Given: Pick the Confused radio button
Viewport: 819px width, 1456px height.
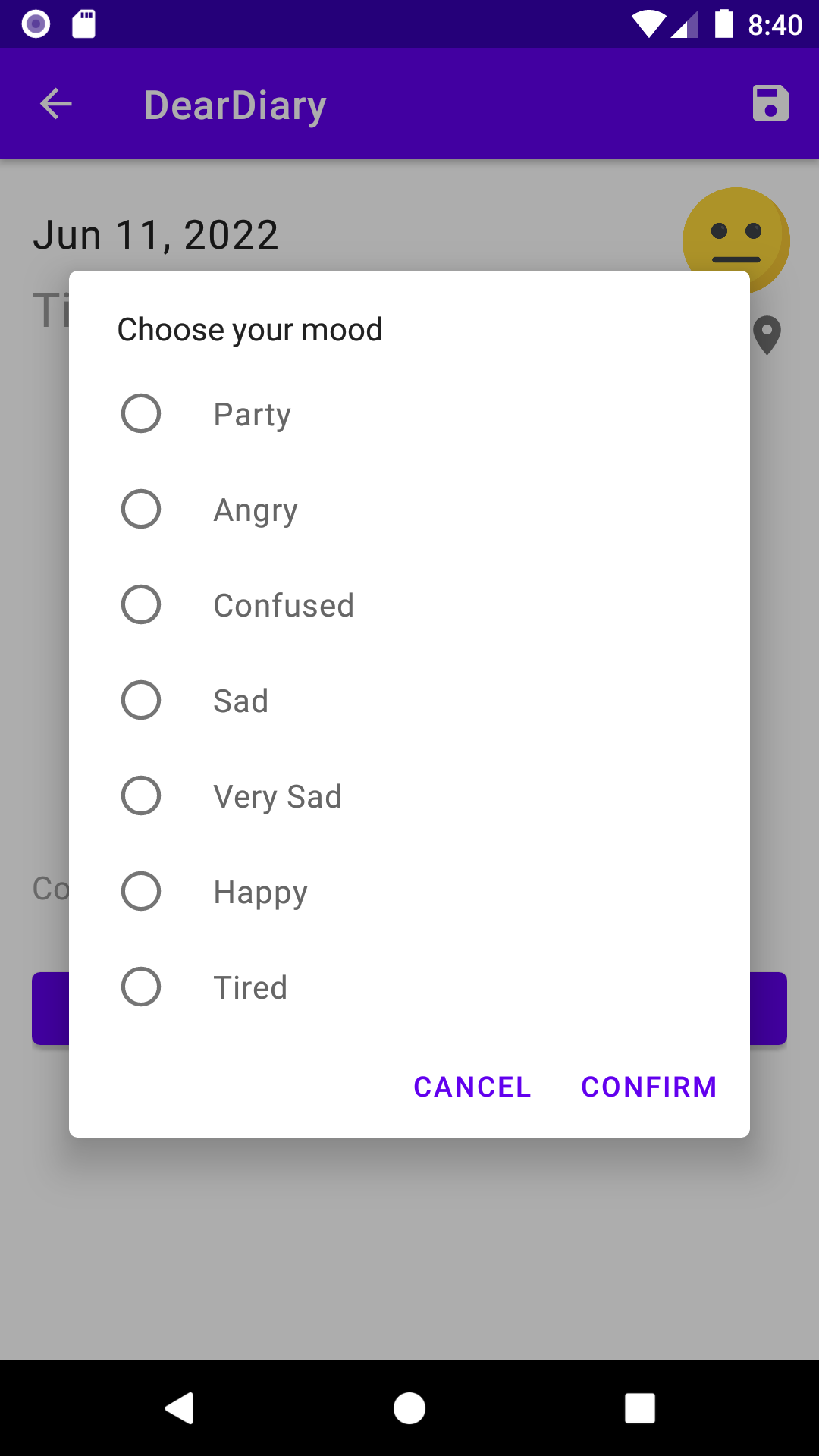Looking at the screenshot, I should coord(141,605).
